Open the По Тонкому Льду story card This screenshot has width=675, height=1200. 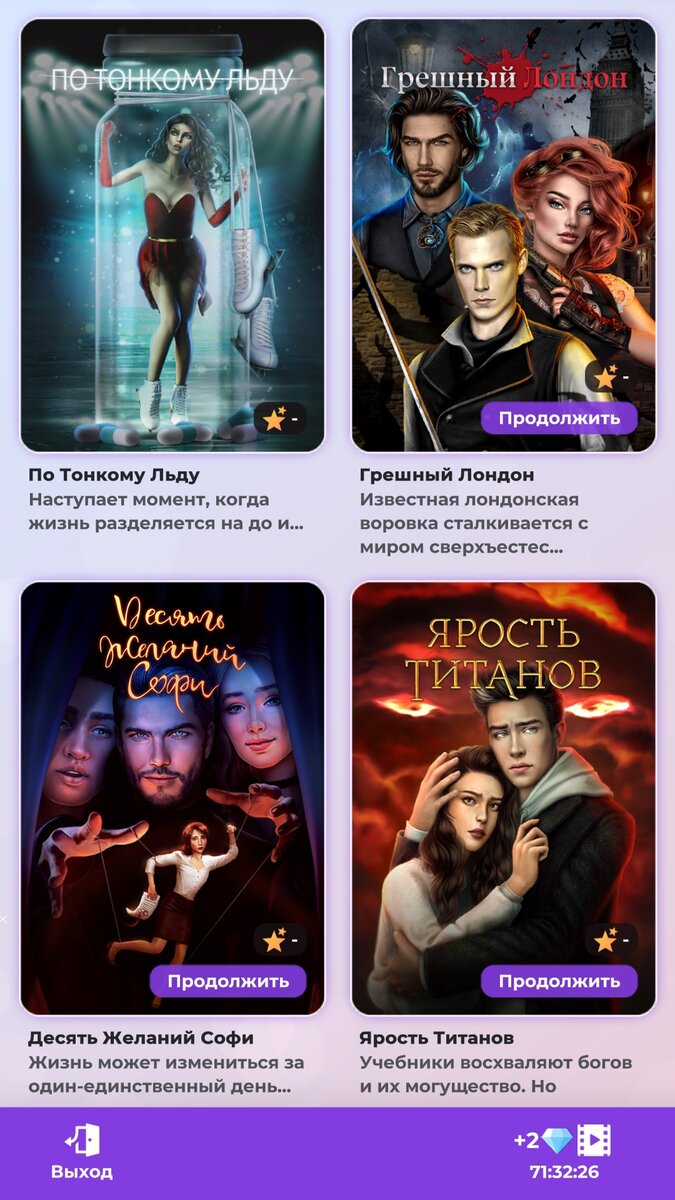(x=172, y=235)
